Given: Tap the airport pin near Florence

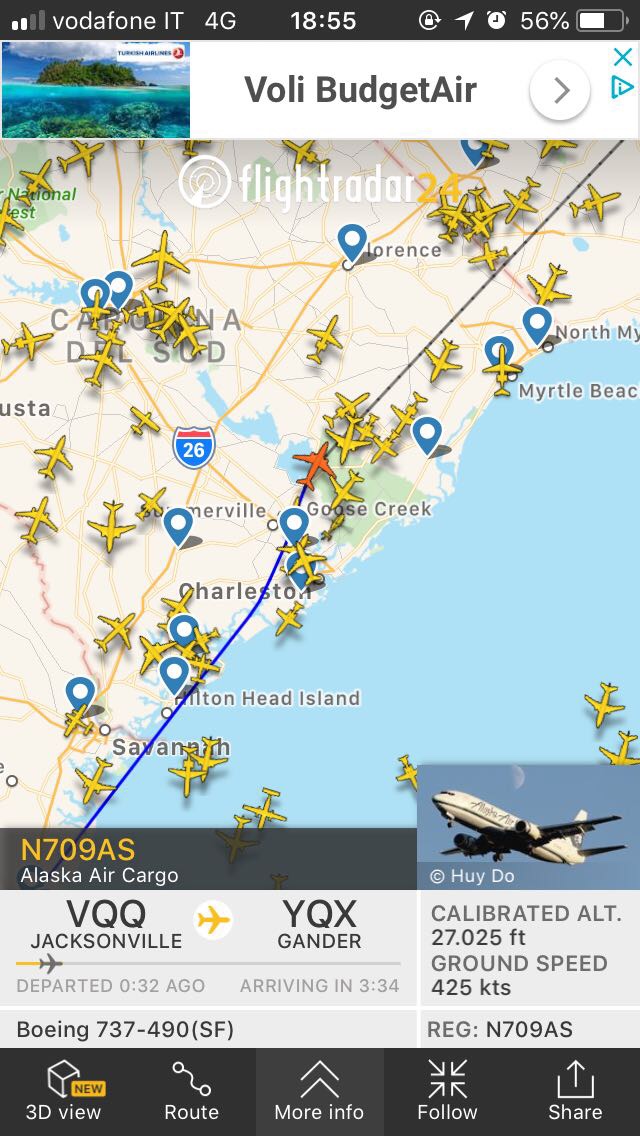Looking at the screenshot, I should tap(352, 243).
